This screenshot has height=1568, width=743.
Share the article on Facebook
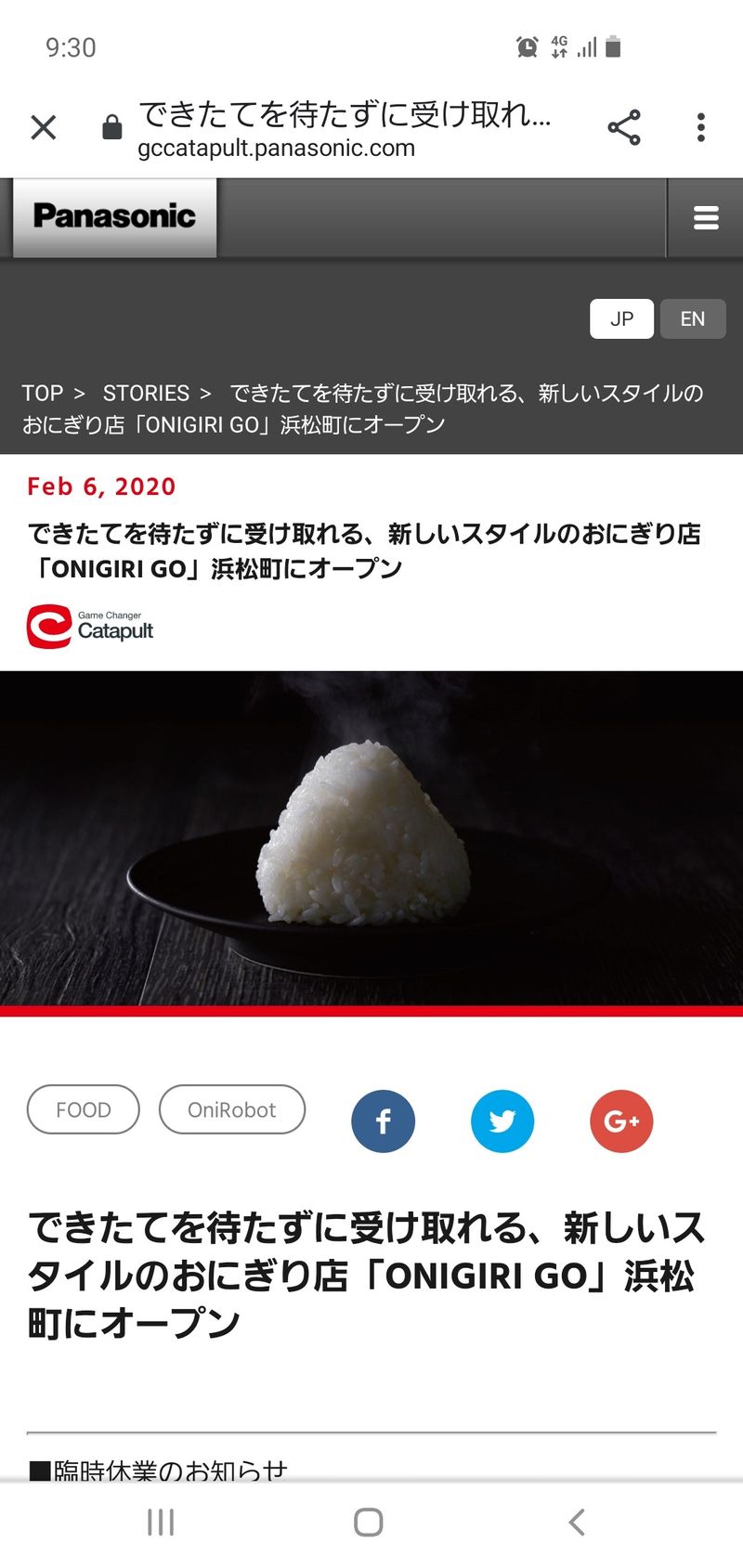383,1121
